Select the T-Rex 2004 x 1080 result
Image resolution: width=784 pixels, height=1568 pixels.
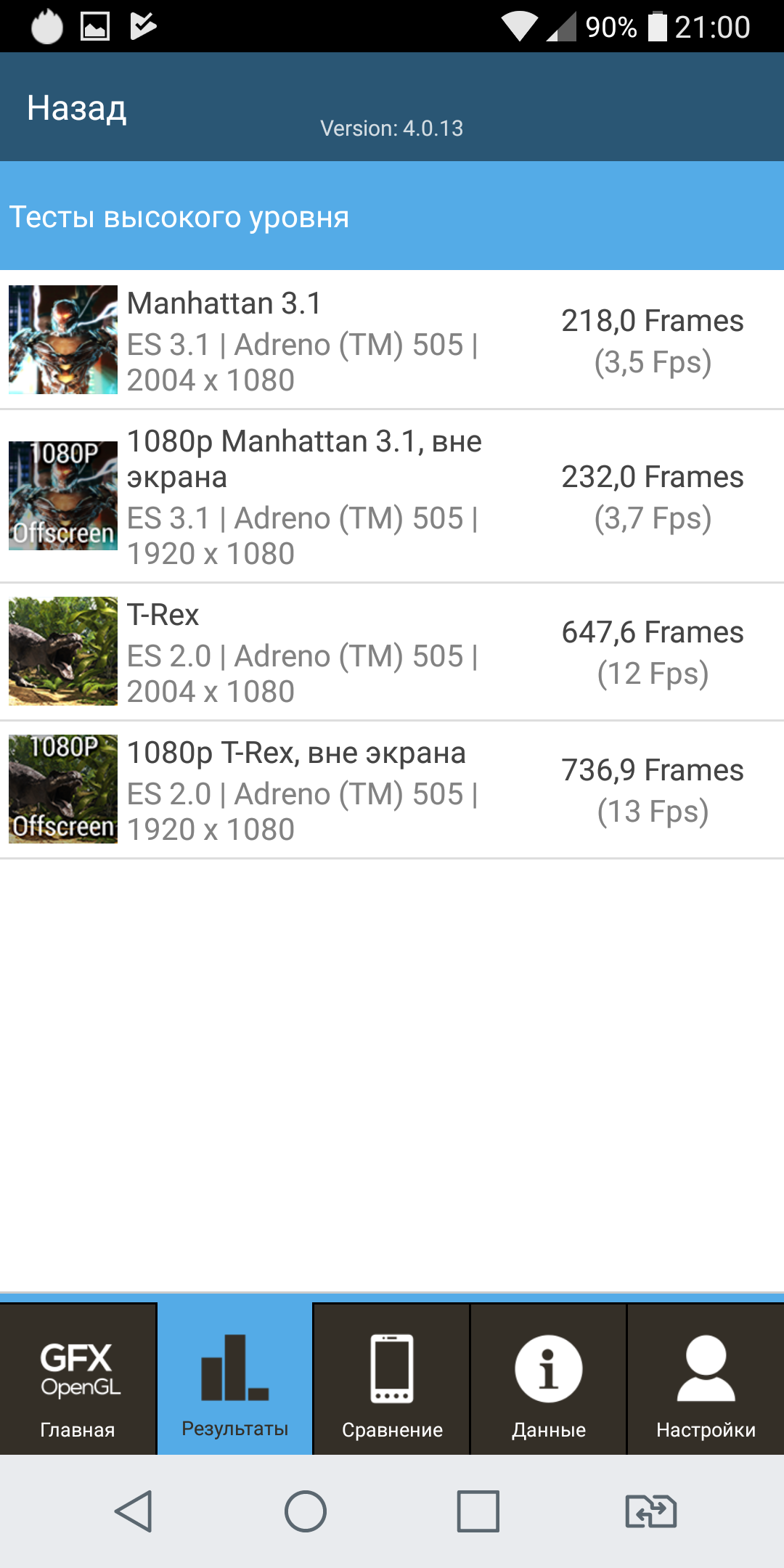[392, 652]
